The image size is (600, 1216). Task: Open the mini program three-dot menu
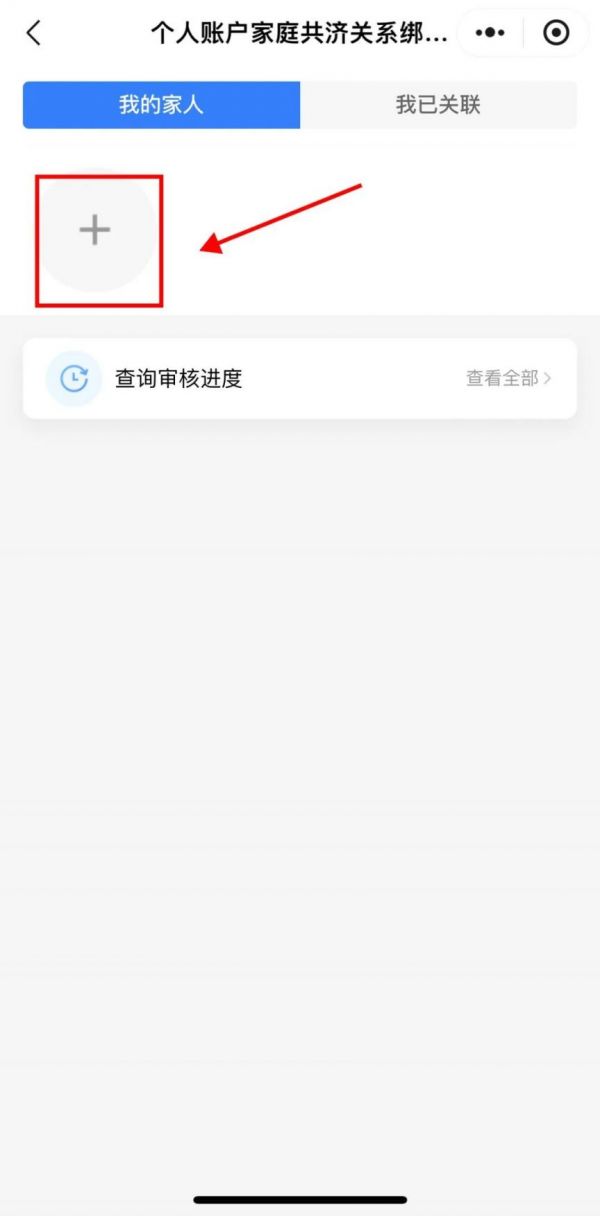point(490,33)
